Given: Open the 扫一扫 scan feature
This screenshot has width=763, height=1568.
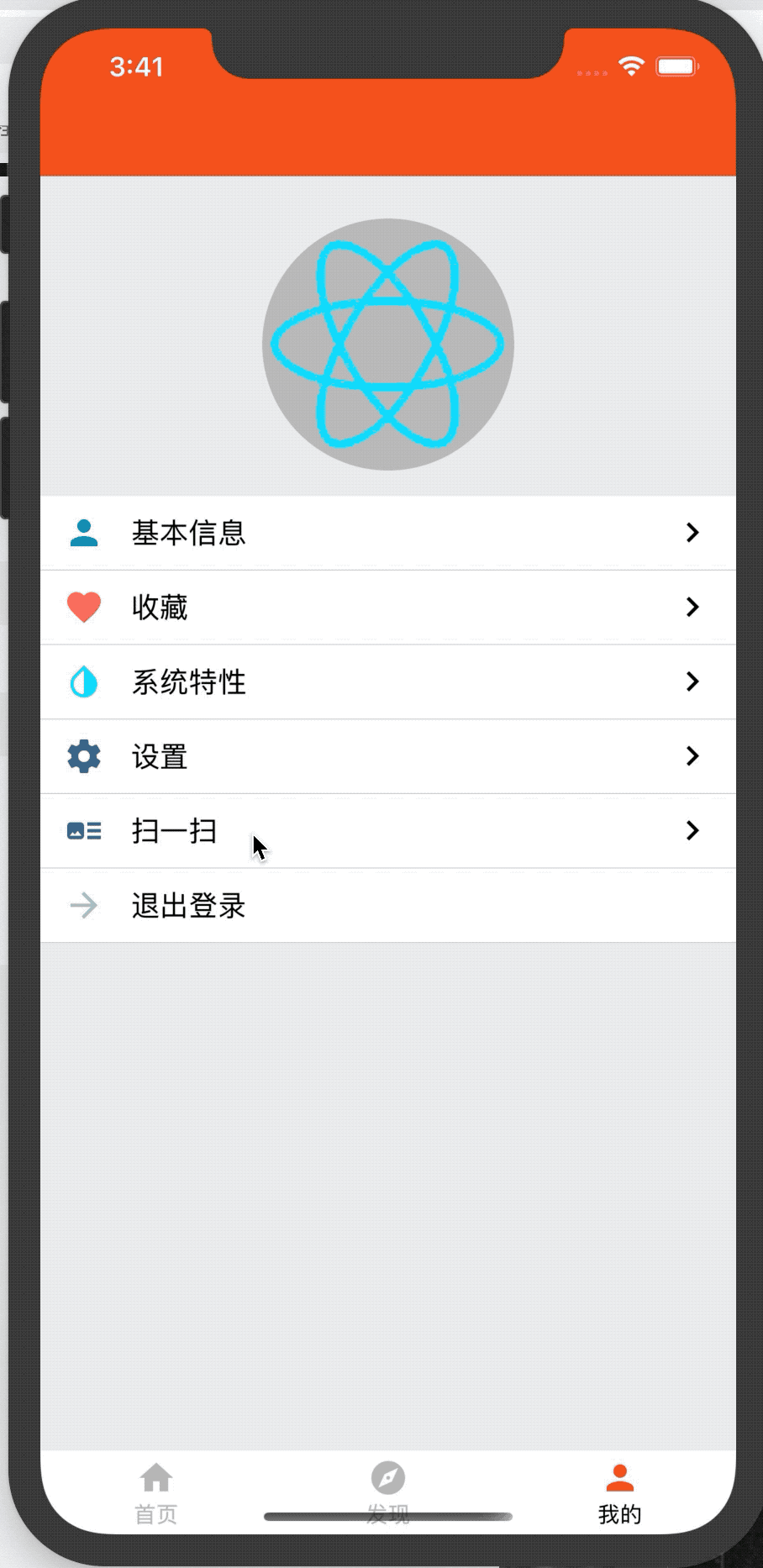Looking at the screenshot, I should click(x=174, y=831).
